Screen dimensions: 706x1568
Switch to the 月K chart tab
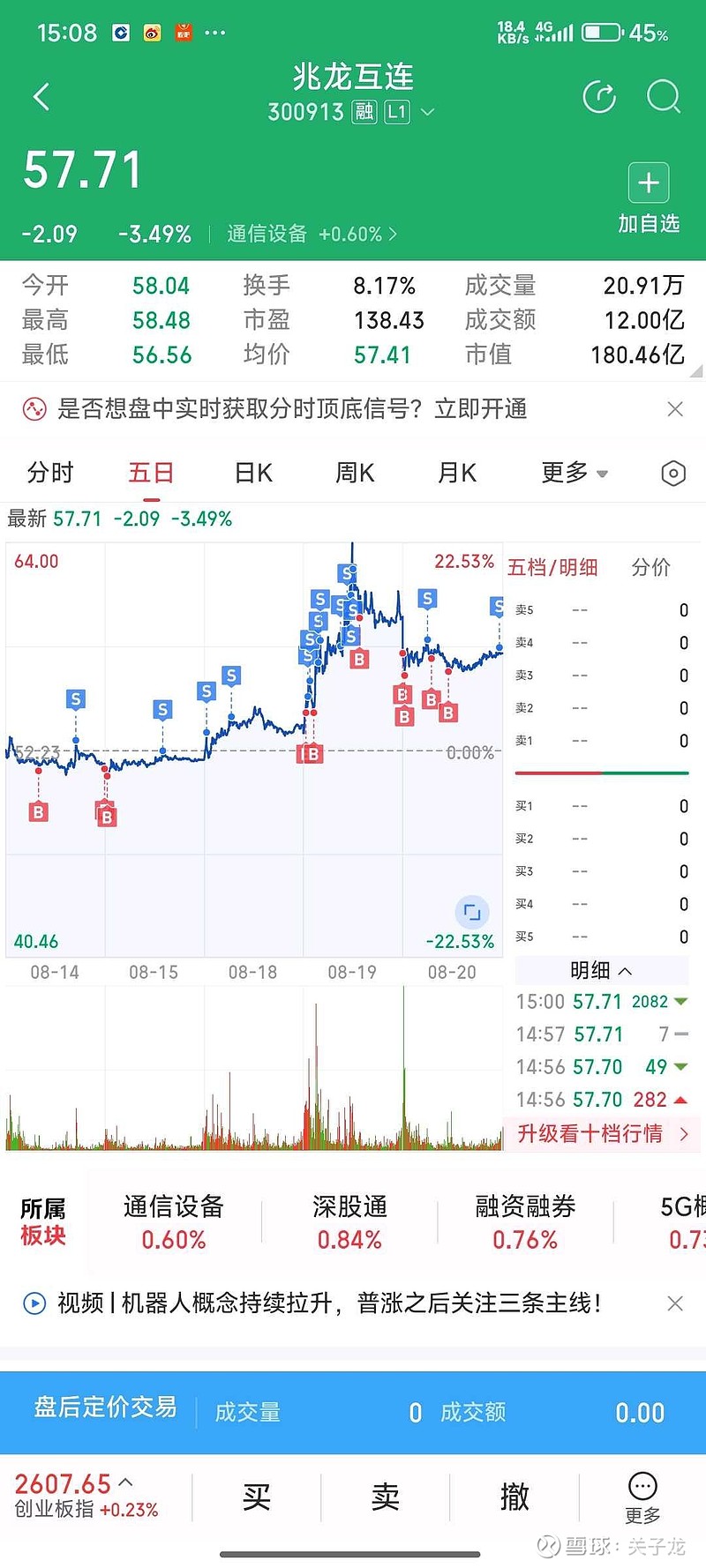pyautogui.click(x=457, y=473)
